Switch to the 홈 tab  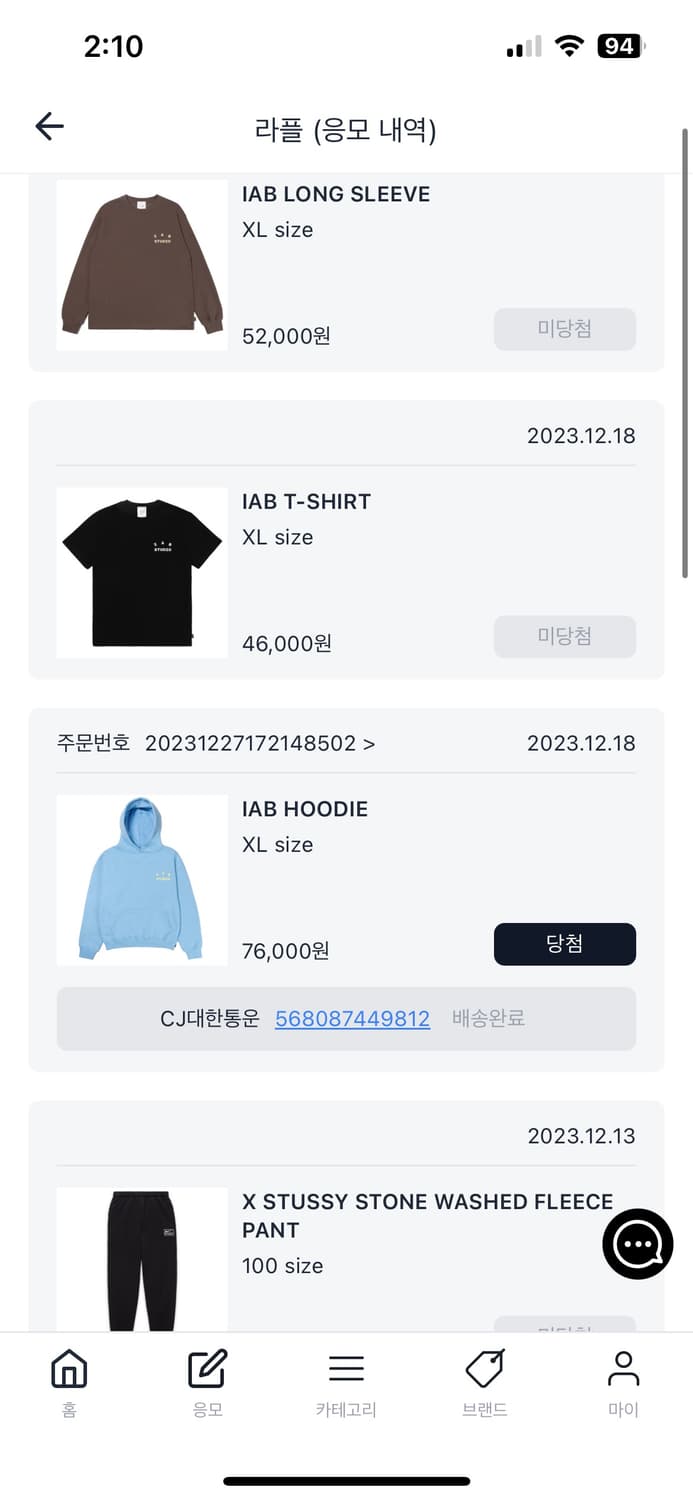69,1381
